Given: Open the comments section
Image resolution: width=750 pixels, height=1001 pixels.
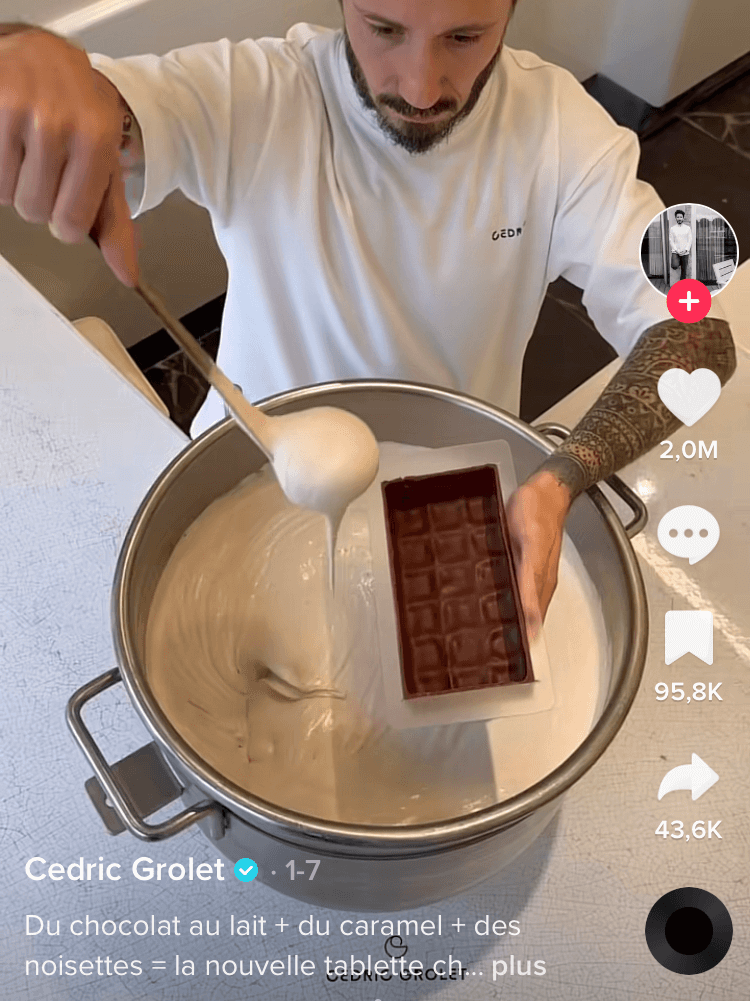Looking at the screenshot, I should tap(688, 534).
